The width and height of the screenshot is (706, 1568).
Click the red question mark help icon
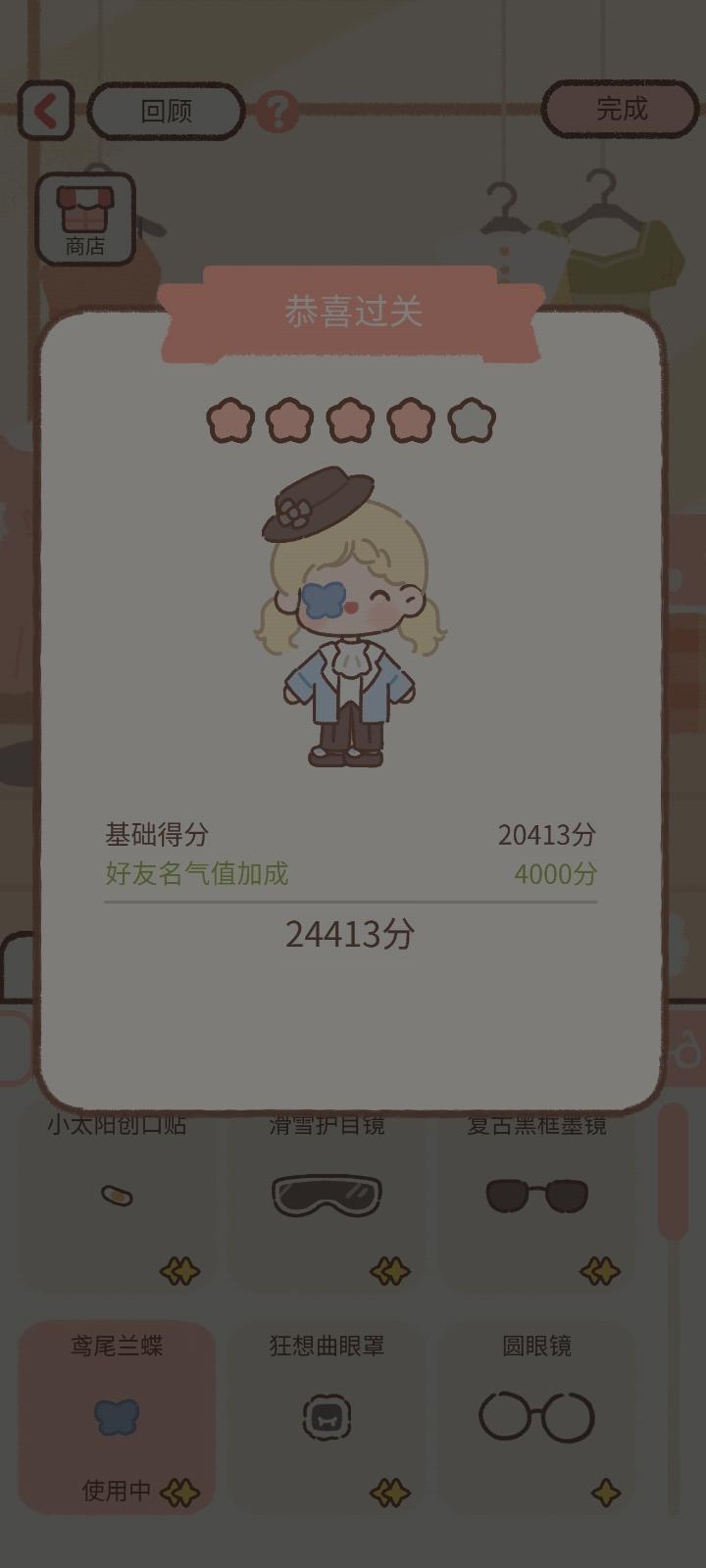(x=279, y=110)
